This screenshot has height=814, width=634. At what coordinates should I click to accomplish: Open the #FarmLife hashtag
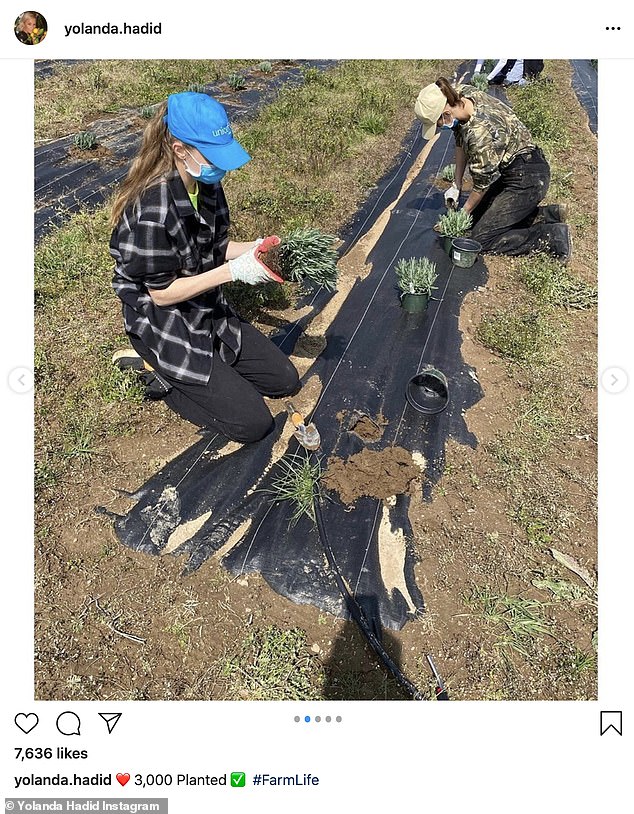coord(285,780)
